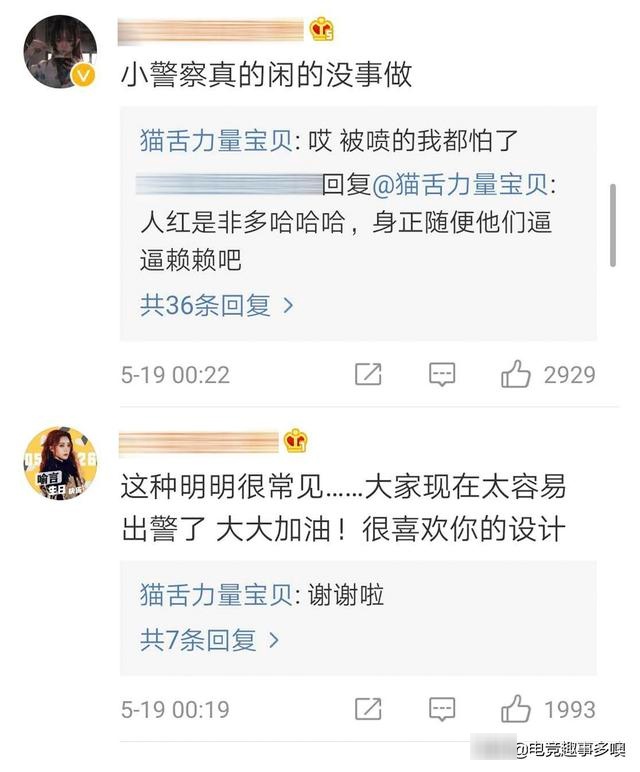Open the @猫舌力量宝贝 mention link
Screen dimensions: 640x772
(x=461, y=185)
